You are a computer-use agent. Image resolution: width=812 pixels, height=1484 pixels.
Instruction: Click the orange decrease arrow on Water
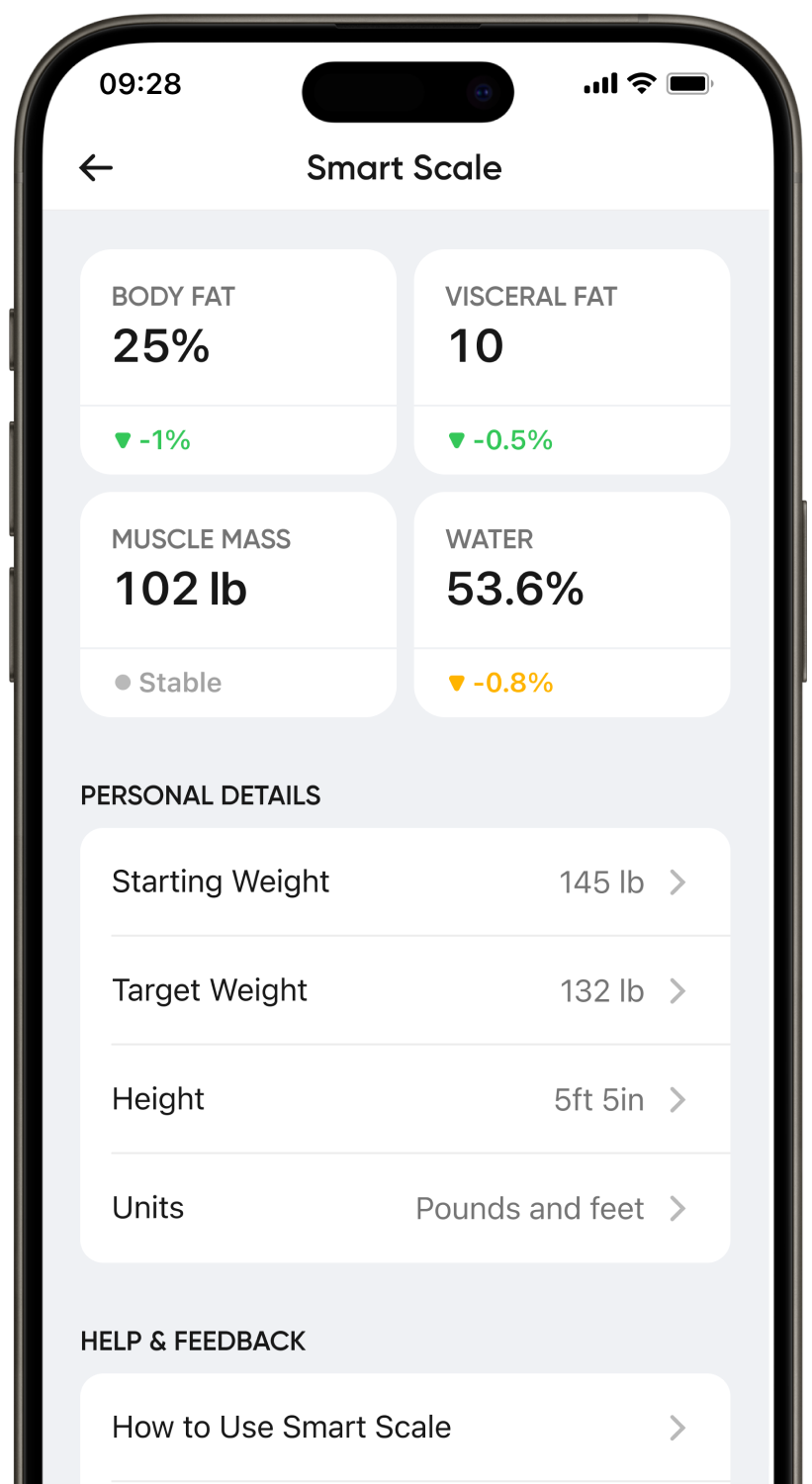[x=458, y=682]
